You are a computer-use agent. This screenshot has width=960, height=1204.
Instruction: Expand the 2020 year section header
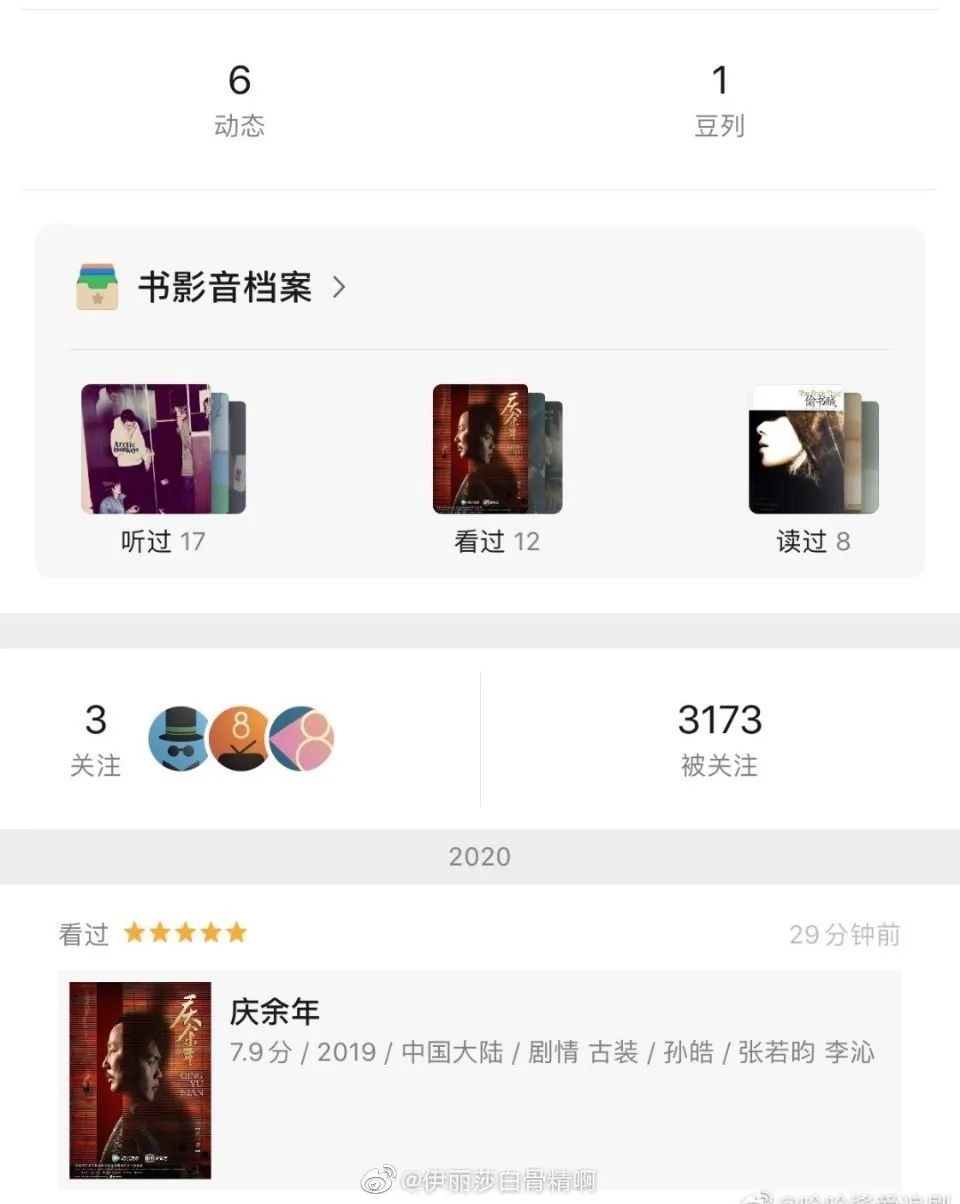(x=480, y=856)
